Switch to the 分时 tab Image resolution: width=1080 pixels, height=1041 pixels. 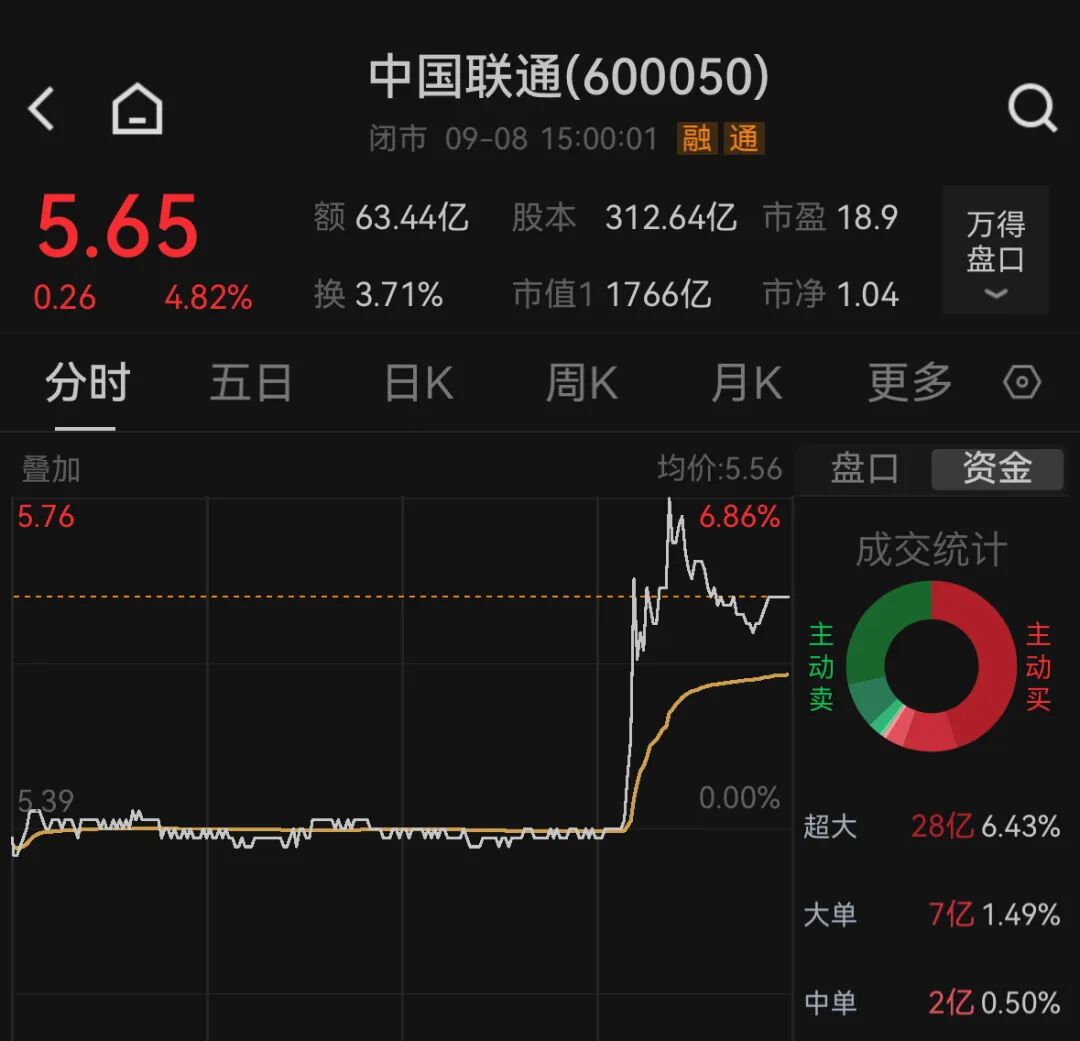click(87, 383)
